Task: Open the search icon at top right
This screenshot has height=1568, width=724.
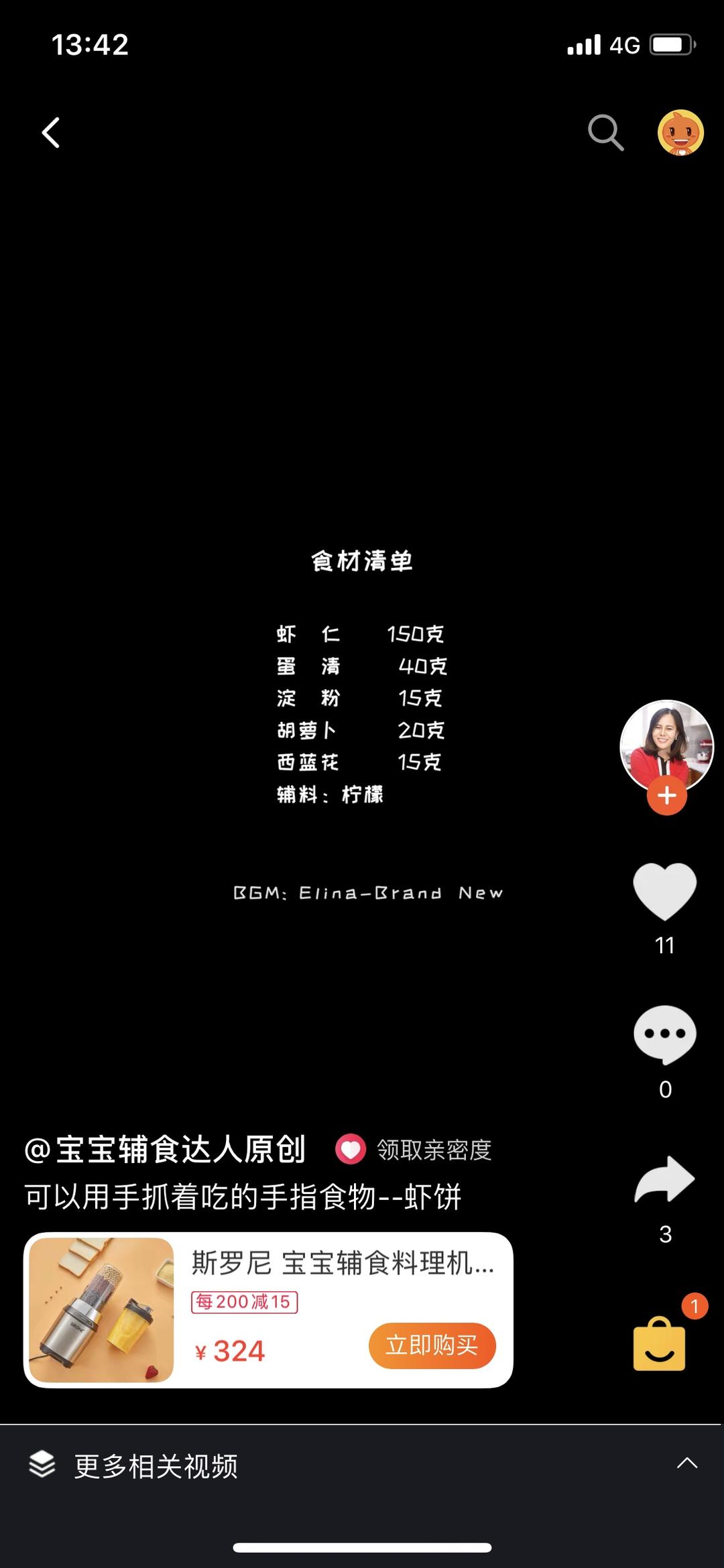Action: point(605,131)
